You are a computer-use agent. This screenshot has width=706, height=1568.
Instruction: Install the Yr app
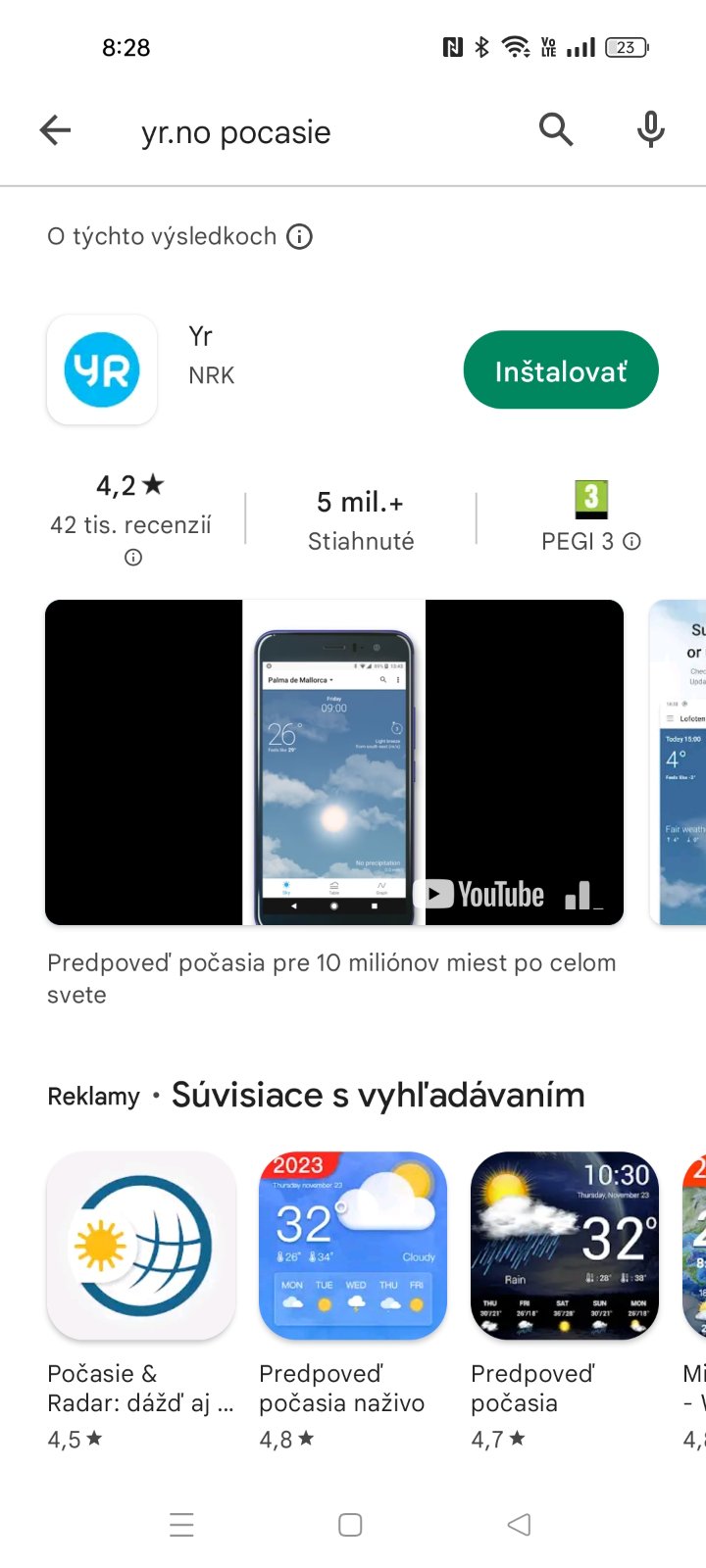tap(560, 370)
